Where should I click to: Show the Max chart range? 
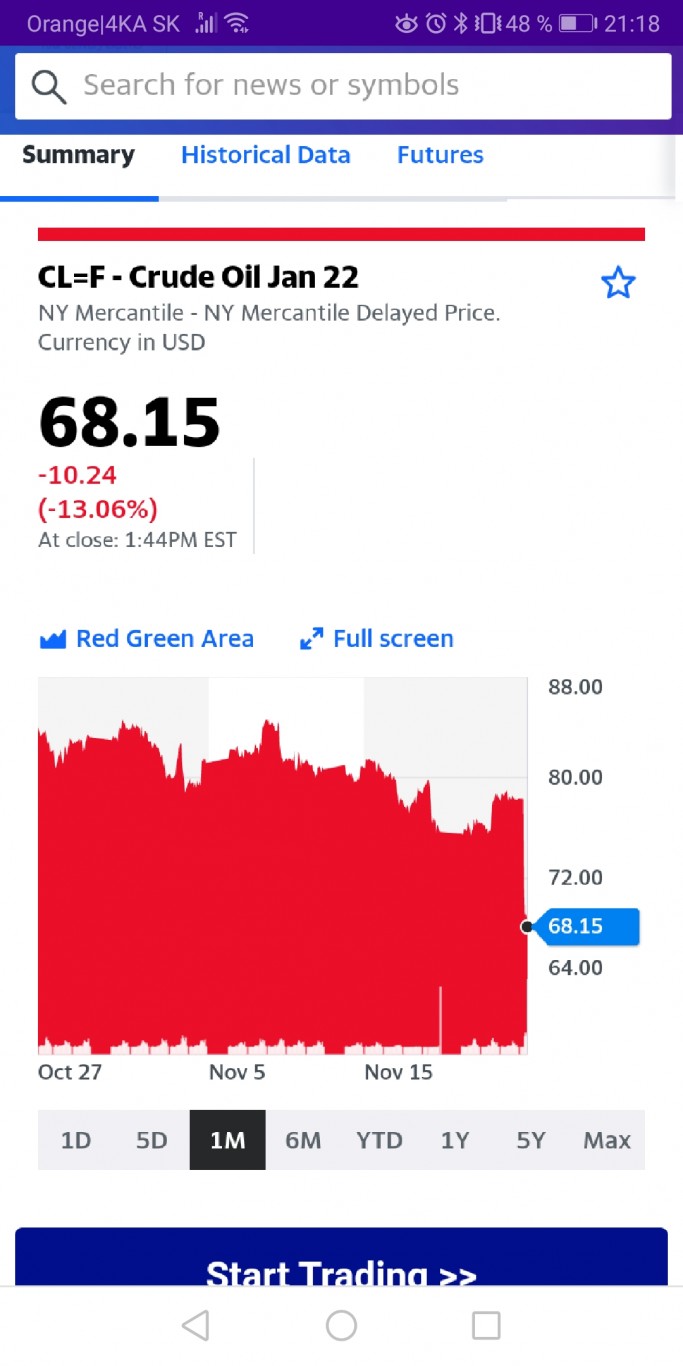[x=607, y=1140]
